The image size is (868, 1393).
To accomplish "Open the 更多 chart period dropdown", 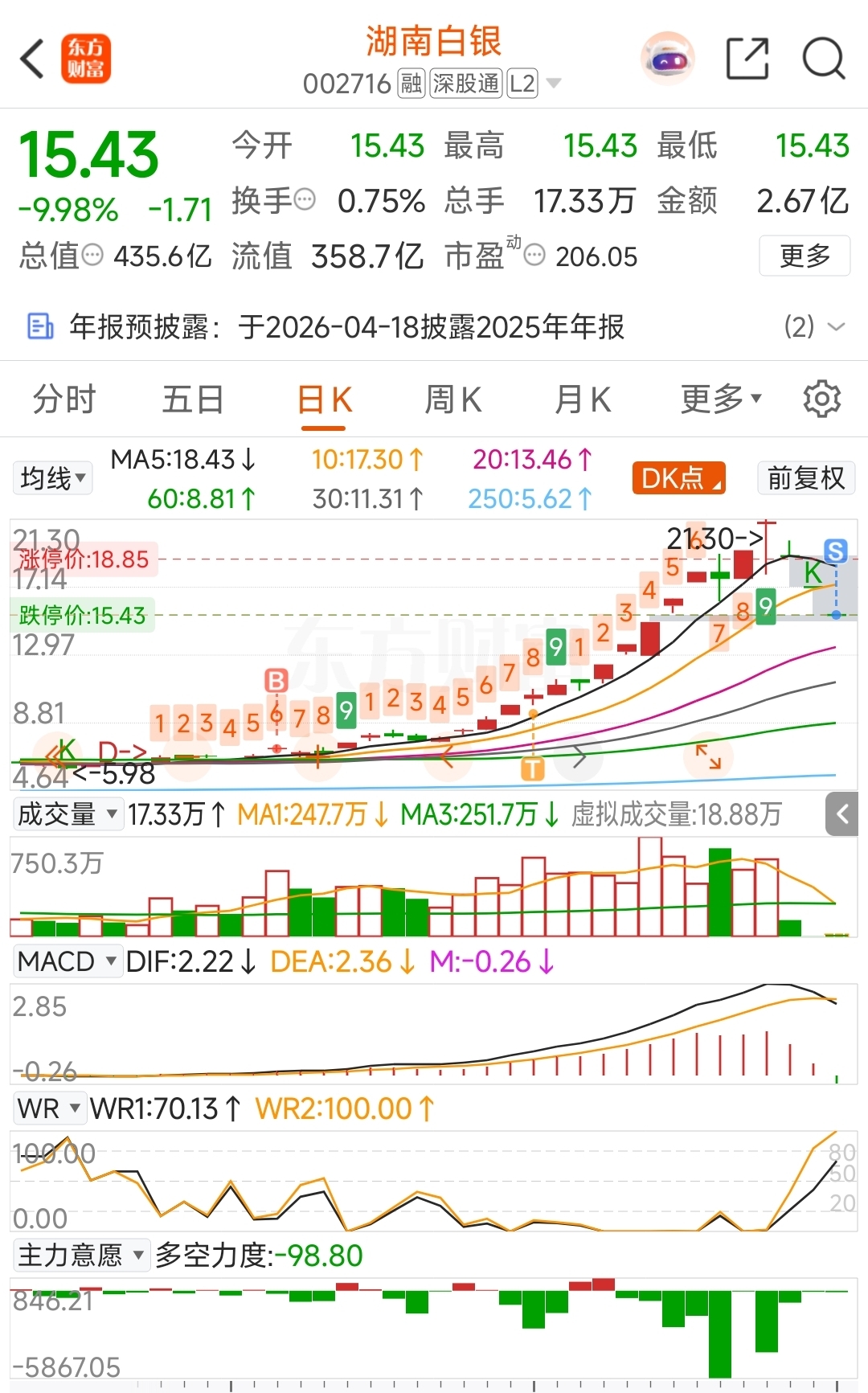I will [x=721, y=399].
